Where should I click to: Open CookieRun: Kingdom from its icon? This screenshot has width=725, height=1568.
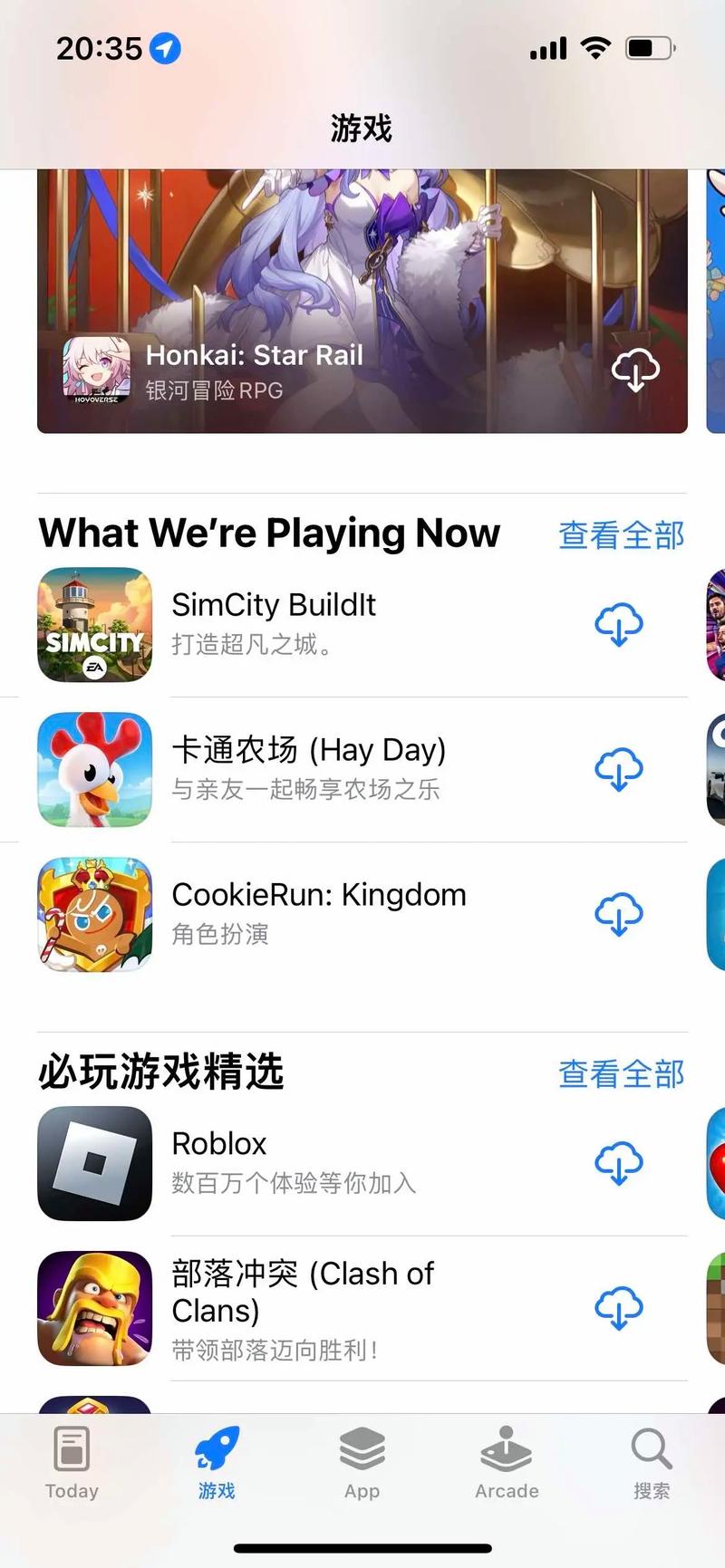pos(94,913)
